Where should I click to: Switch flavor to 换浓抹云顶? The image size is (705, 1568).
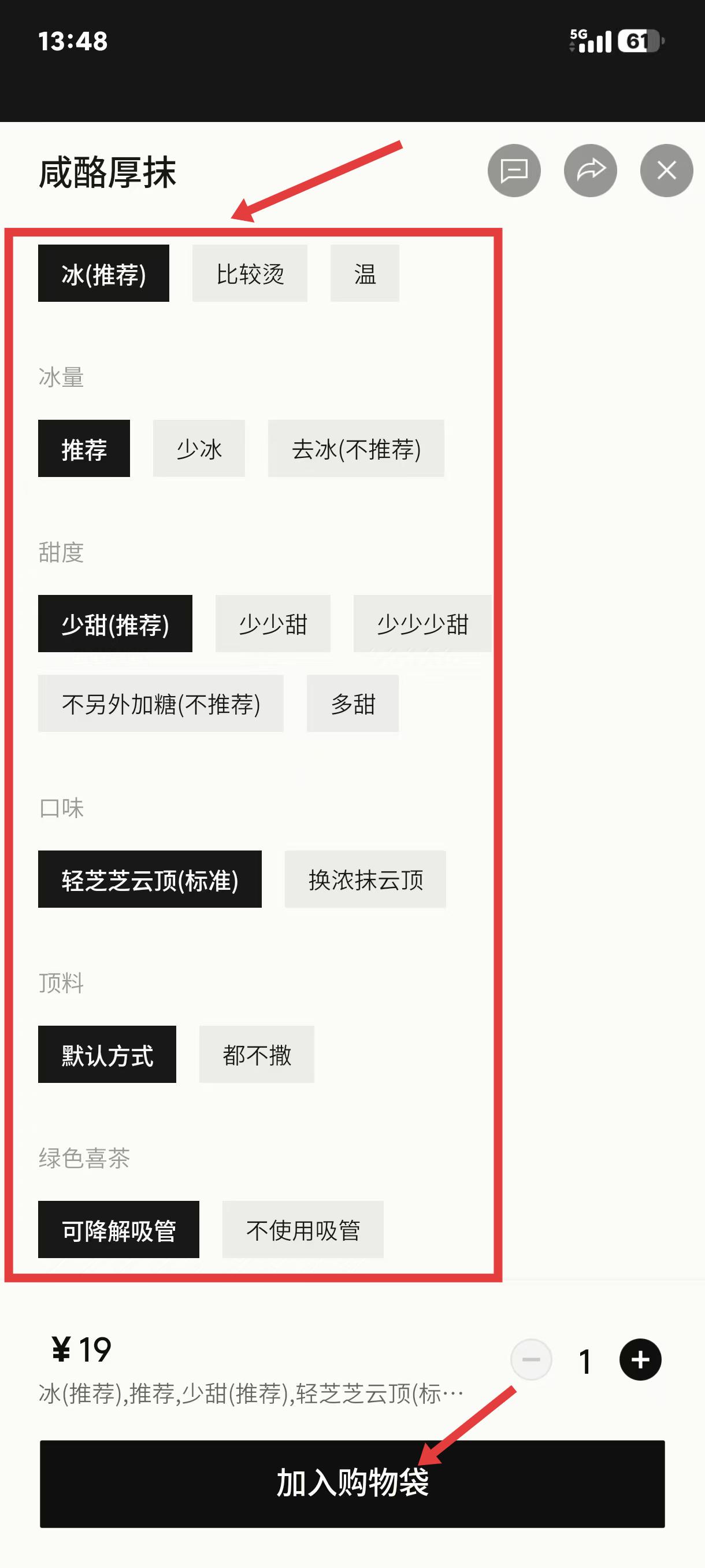(365, 879)
